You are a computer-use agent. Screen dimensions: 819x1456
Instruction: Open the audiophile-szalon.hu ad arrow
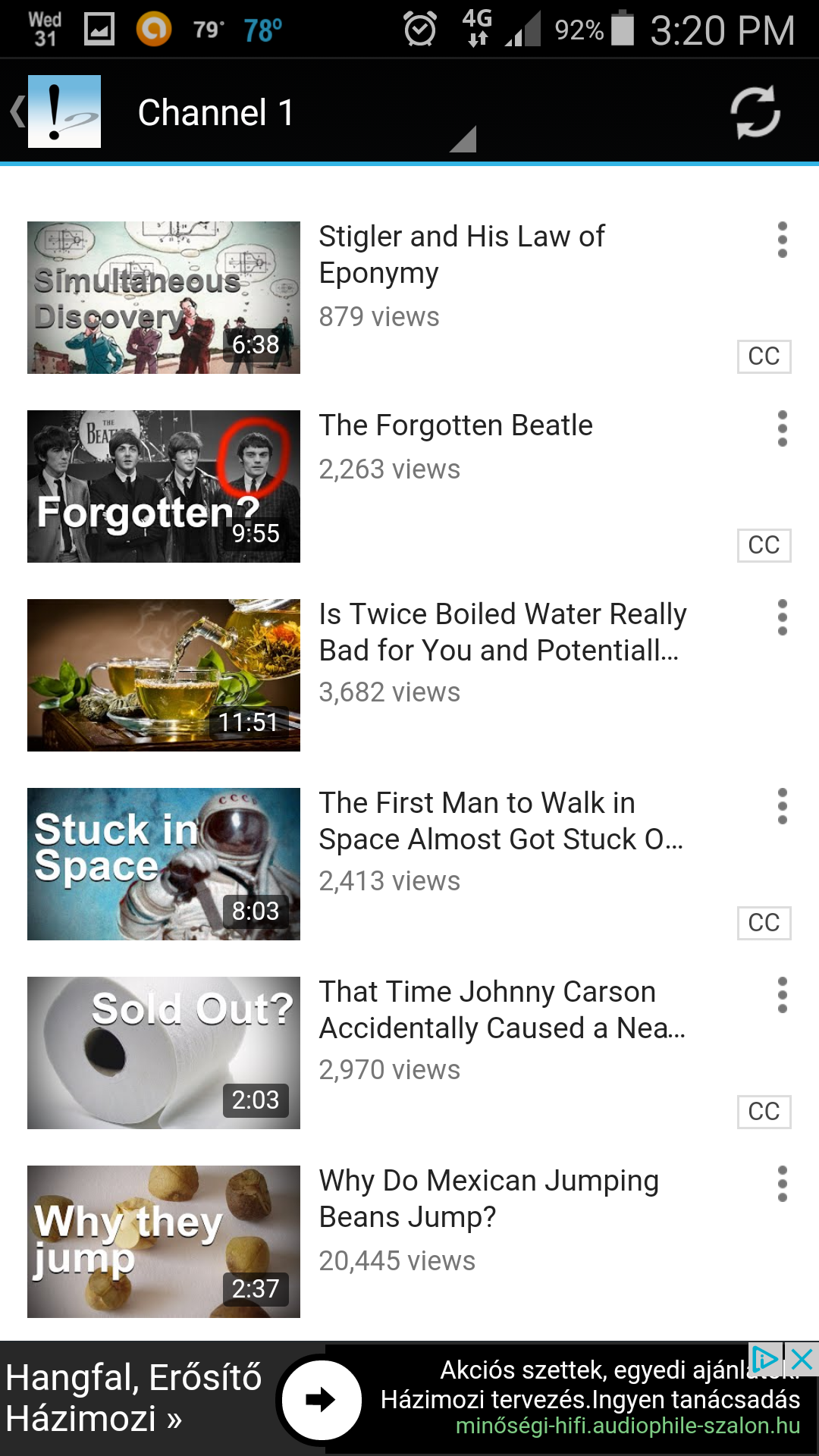(x=322, y=1399)
